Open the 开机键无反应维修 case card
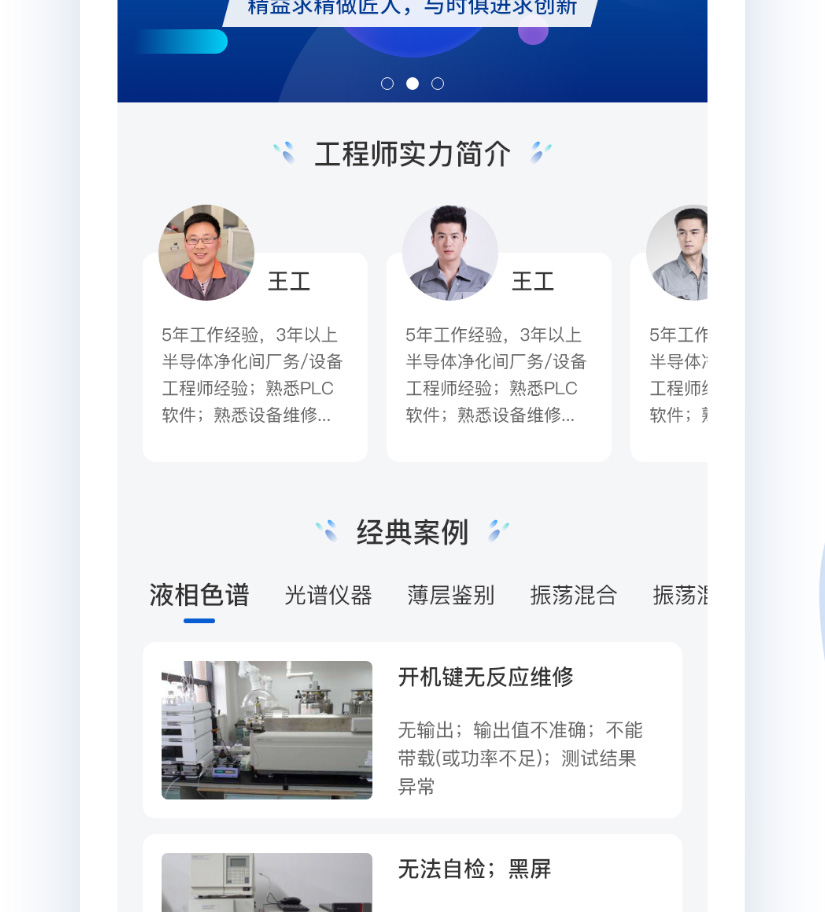 [x=412, y=729]
